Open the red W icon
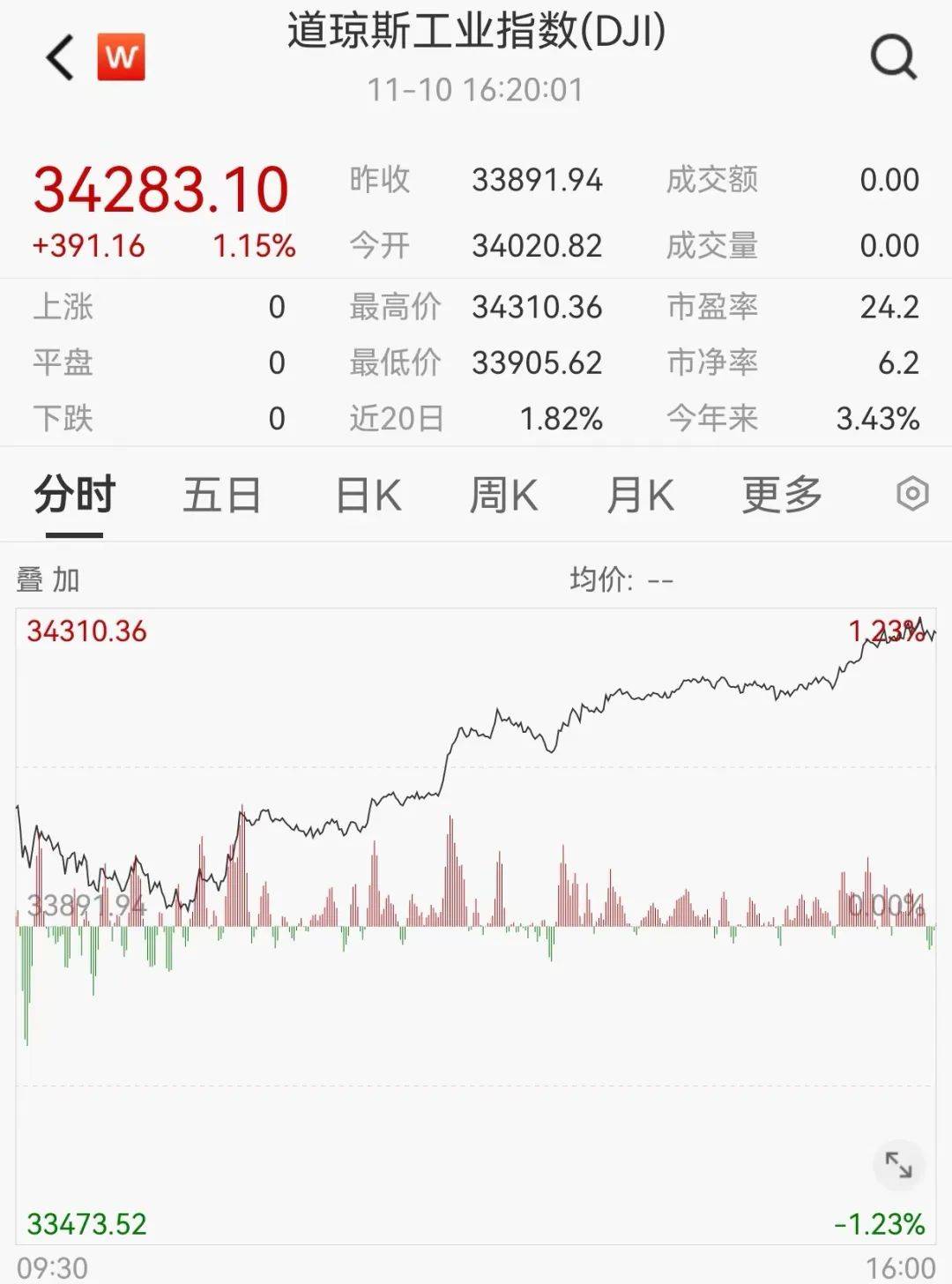The image size is (952, 1284). coord(121,57)
